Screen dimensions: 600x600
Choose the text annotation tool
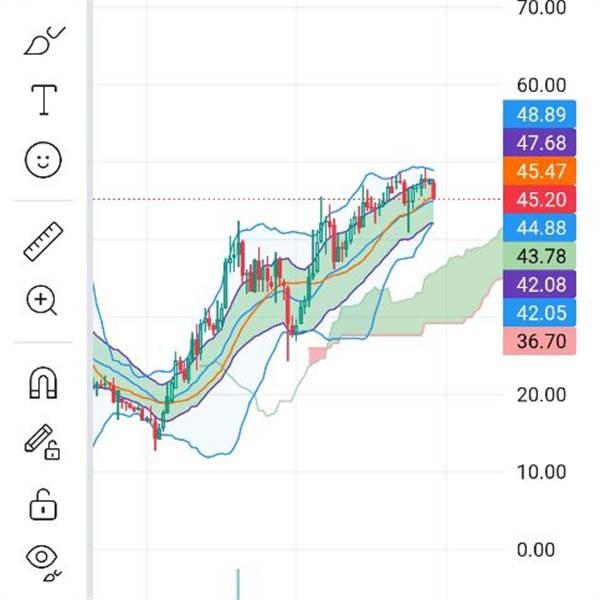coord(43,100)
